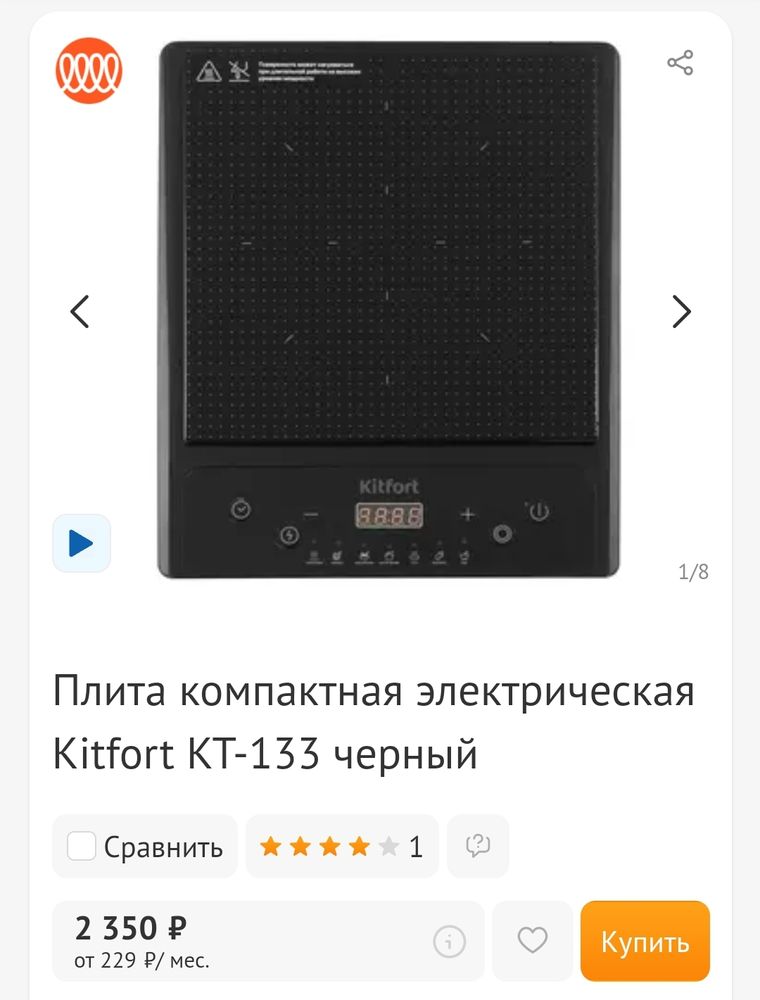Screen dimensions: 760x1000
Task: Click the star rating control
Action: point(329,846)
